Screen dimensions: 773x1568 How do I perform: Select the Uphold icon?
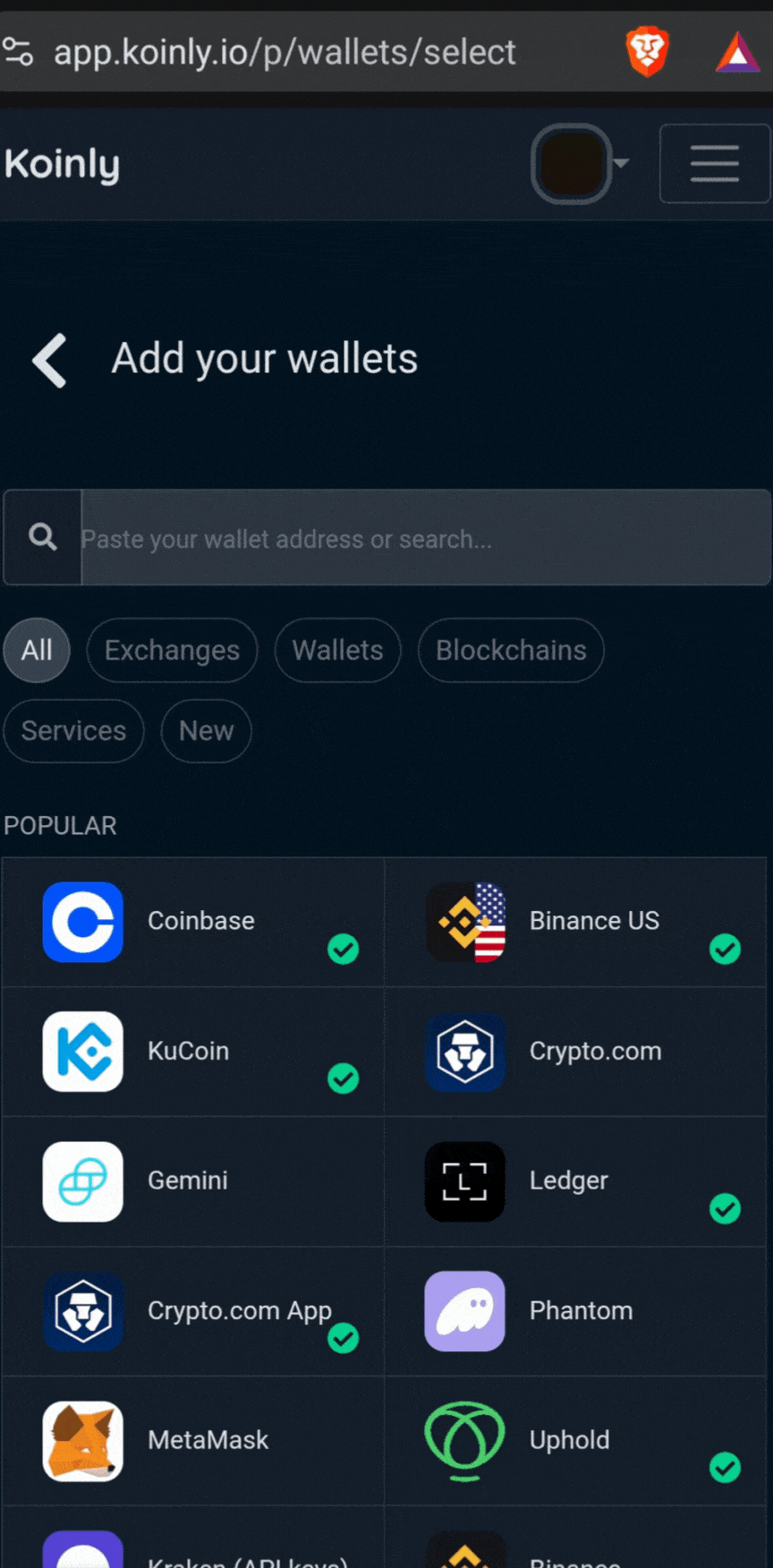(x=464, y=1442)
